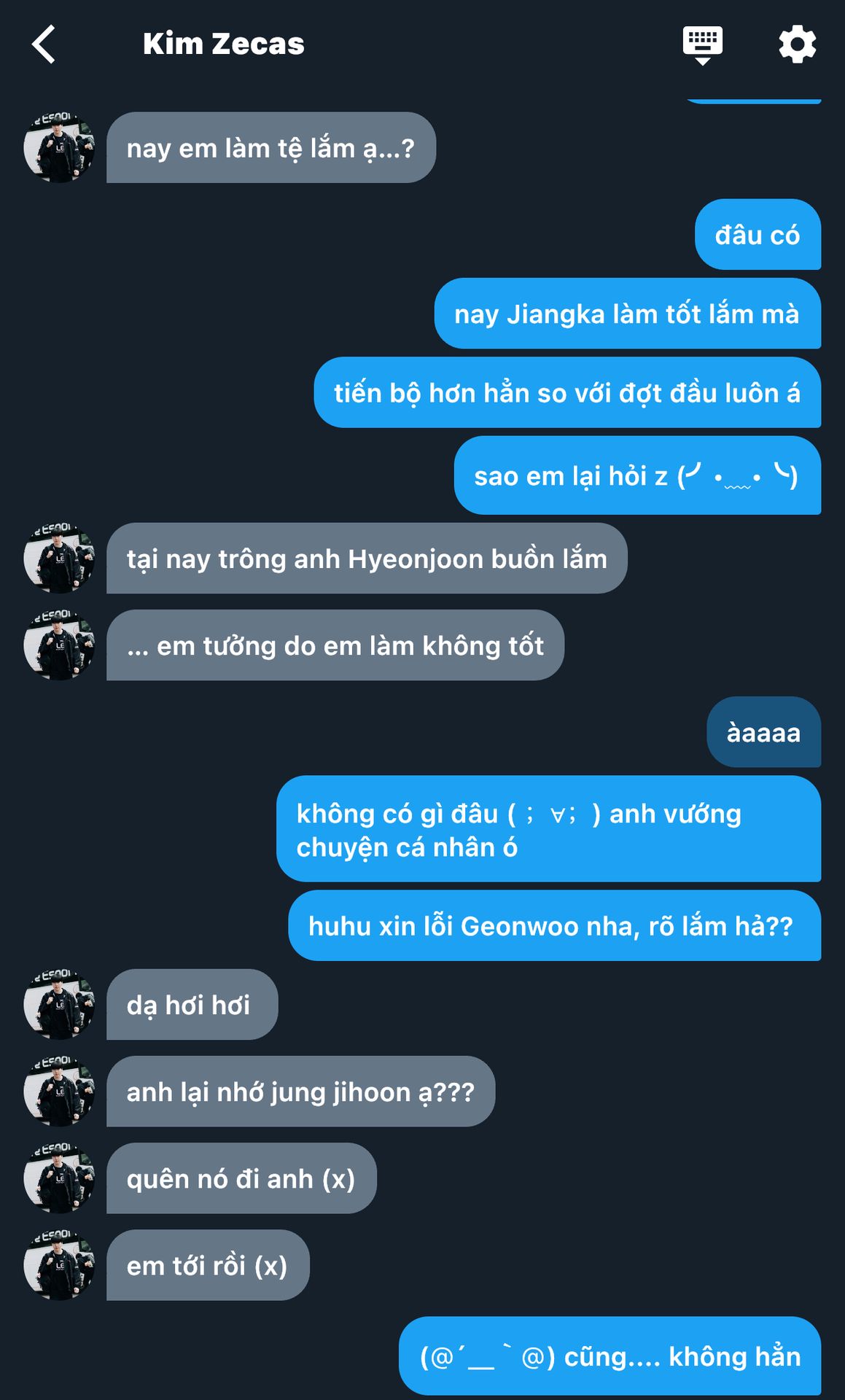This screenshot has width=845, height=1400.
Task: Show the keyboard via the keyboard icon
Action: tap(702, 44)
